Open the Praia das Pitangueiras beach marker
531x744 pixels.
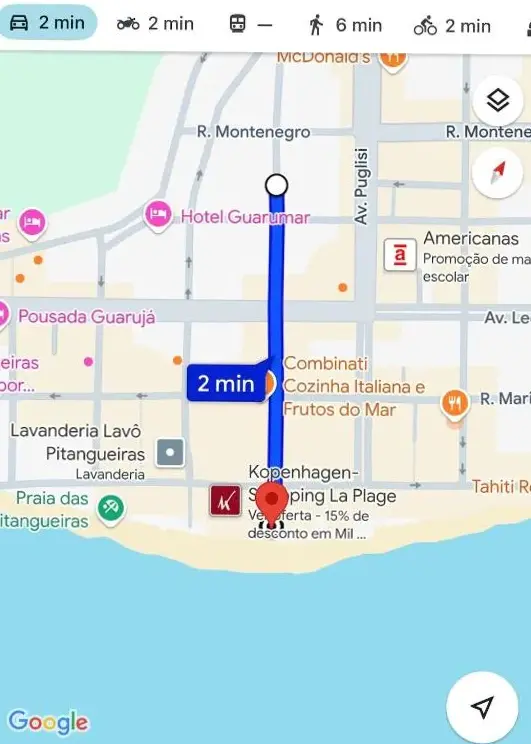[111, 509]
